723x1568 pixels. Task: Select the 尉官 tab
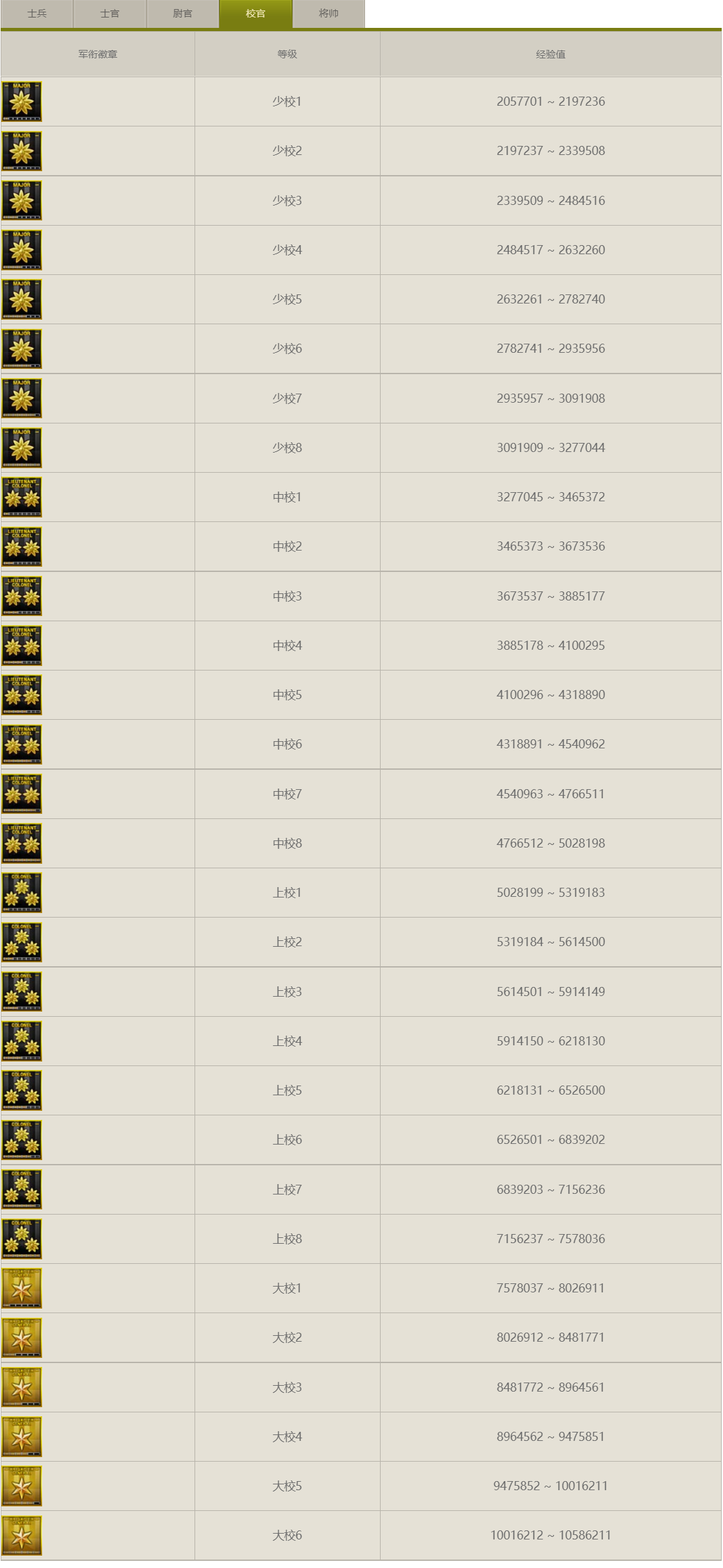click(182, 14)
